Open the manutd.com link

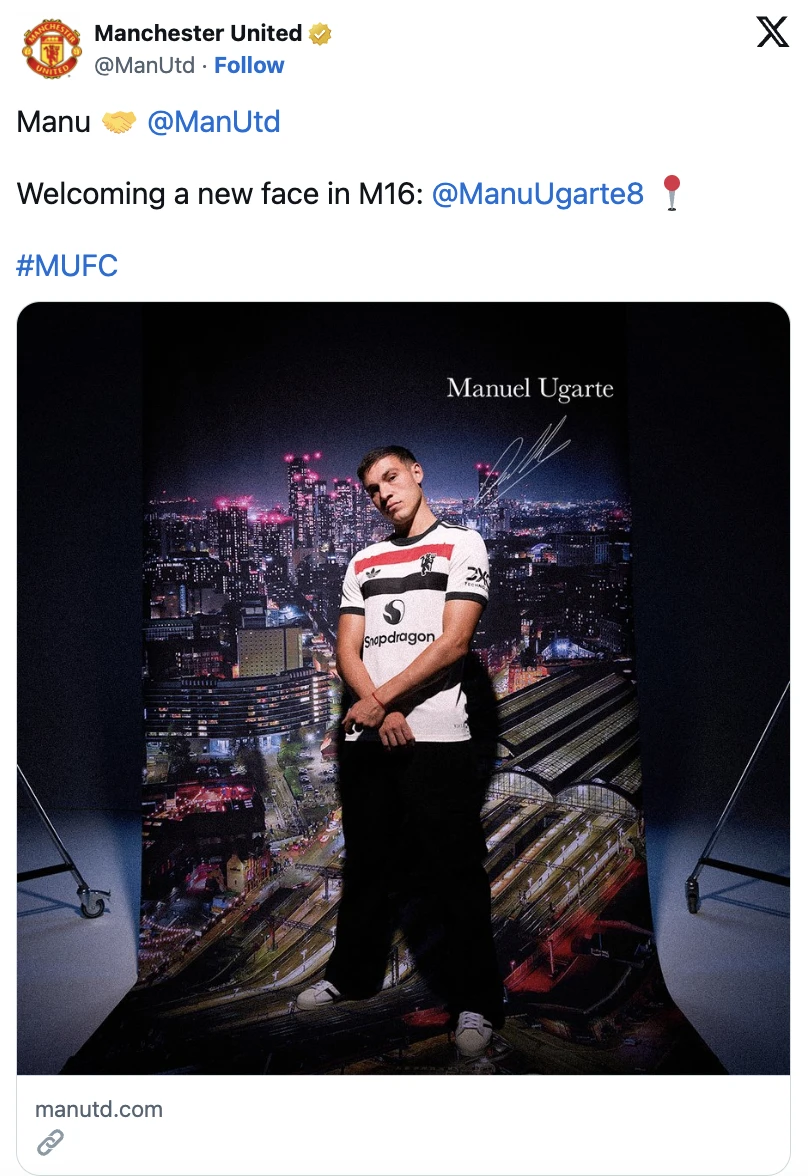click(x=98, y=1109)
